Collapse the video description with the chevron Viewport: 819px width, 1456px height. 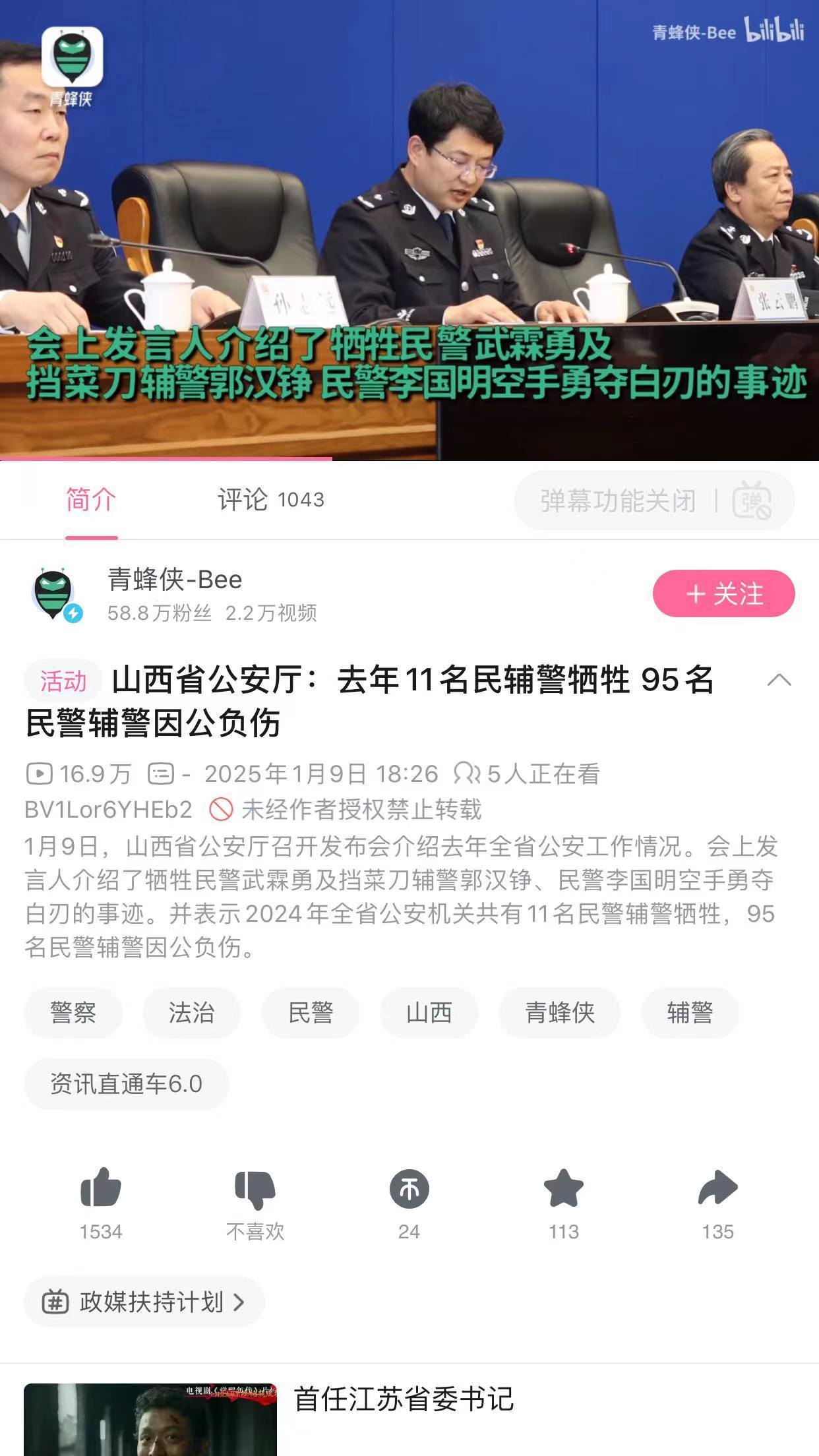(779, 680)
